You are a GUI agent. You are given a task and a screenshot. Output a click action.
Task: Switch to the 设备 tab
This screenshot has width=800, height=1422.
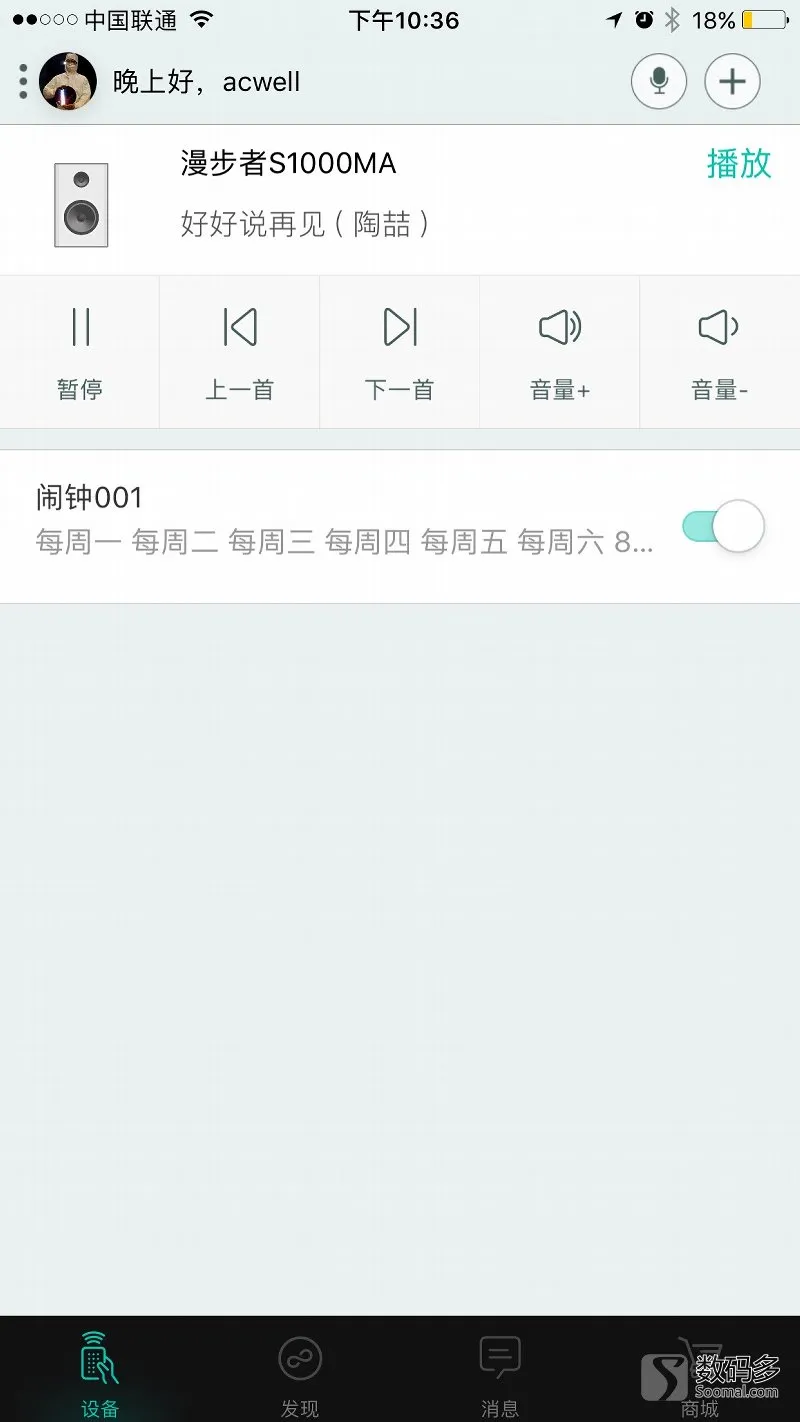click(x=100, y=1372)
